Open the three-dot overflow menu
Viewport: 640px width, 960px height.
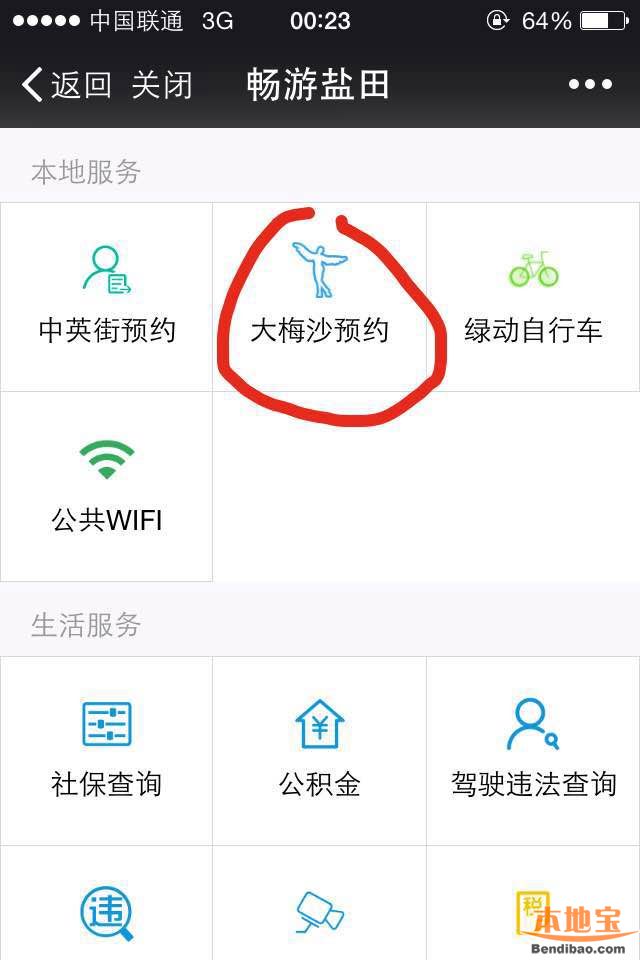(590, 85)
